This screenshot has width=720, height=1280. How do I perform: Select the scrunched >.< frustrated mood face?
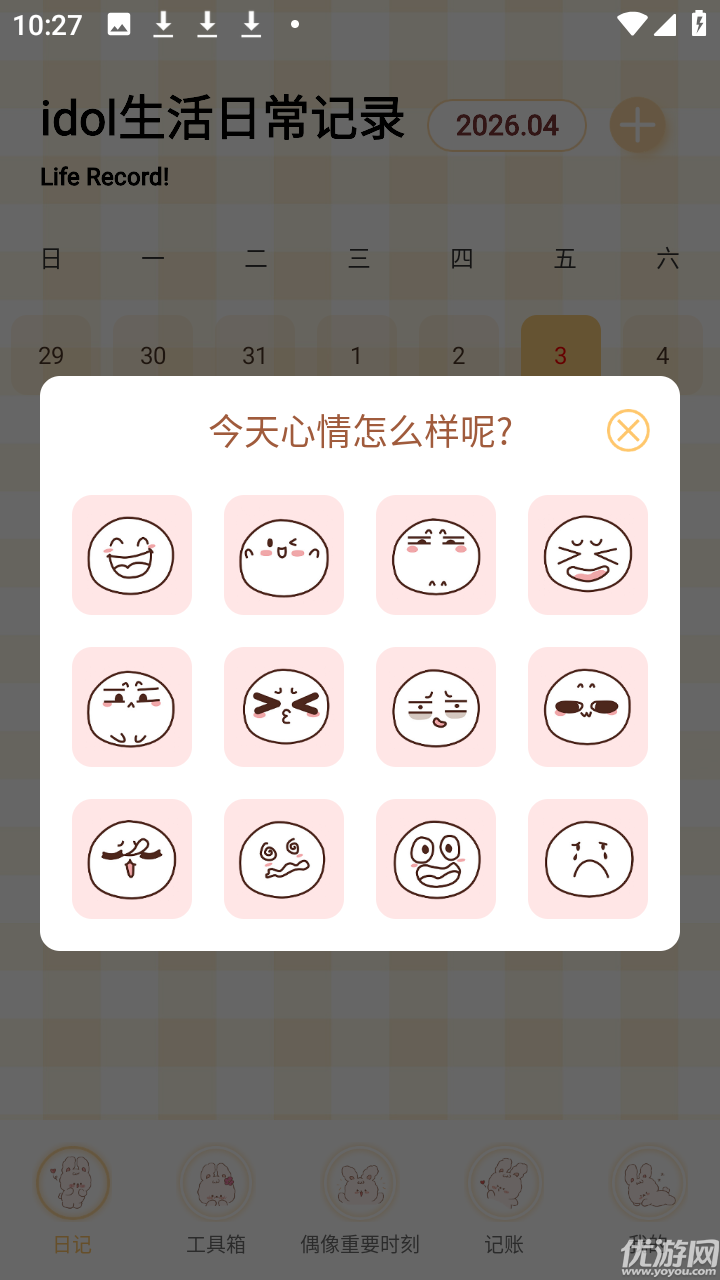[284, 707]
